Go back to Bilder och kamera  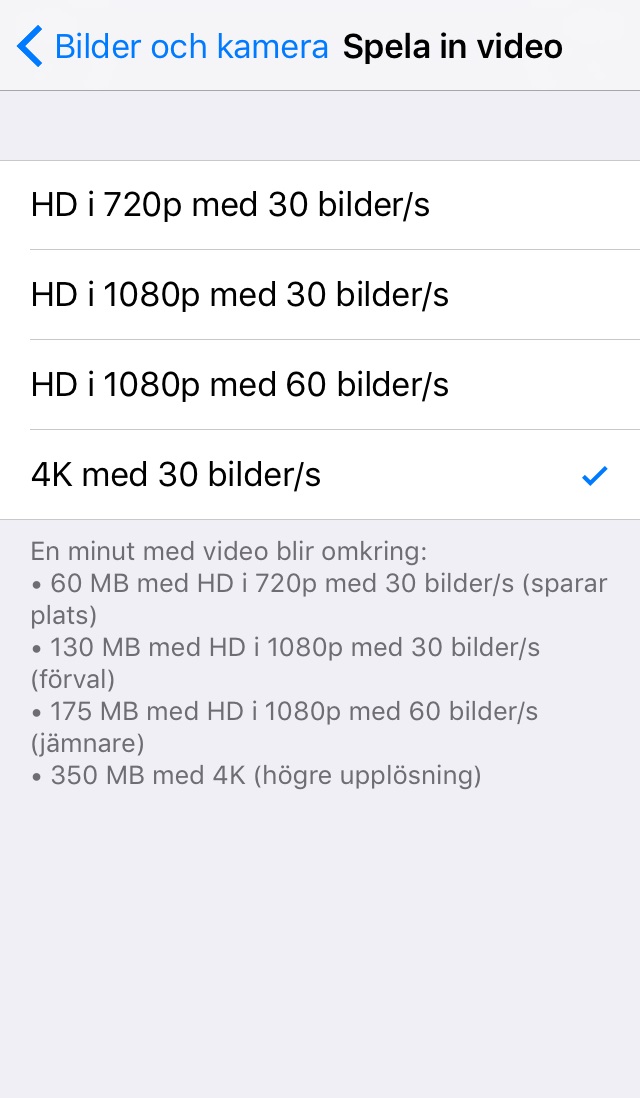172,46
